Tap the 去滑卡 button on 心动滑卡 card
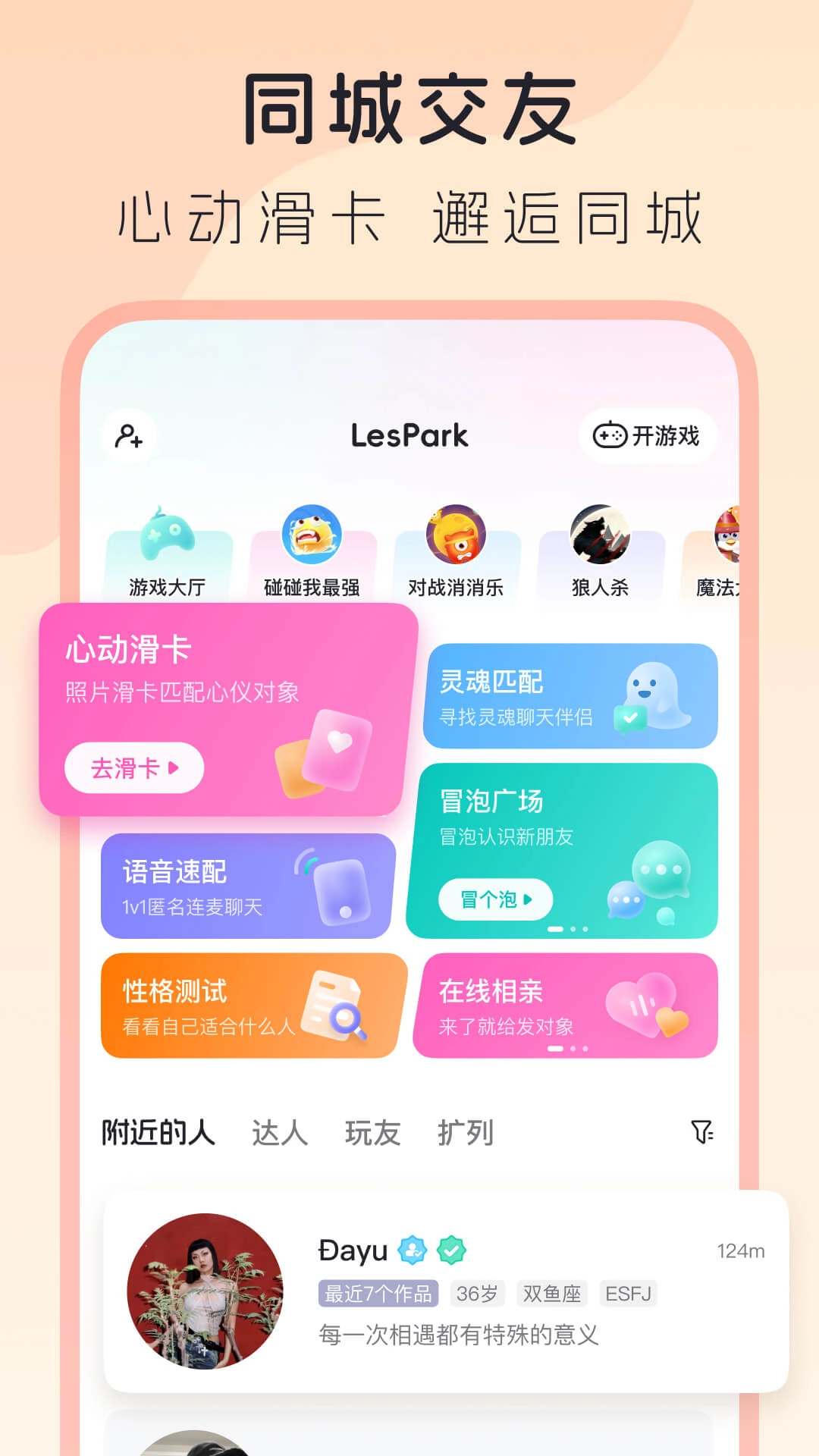Viewport: 819px width, 1456px height. (x=135, y=767)
